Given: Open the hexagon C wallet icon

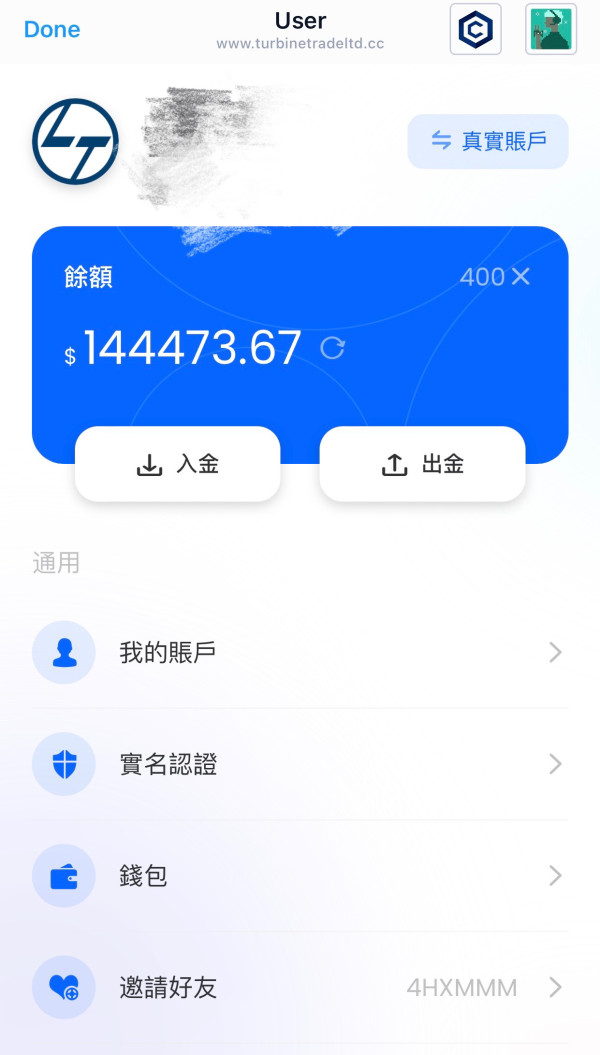Looking at the screenshot, I should coord(476,29).
